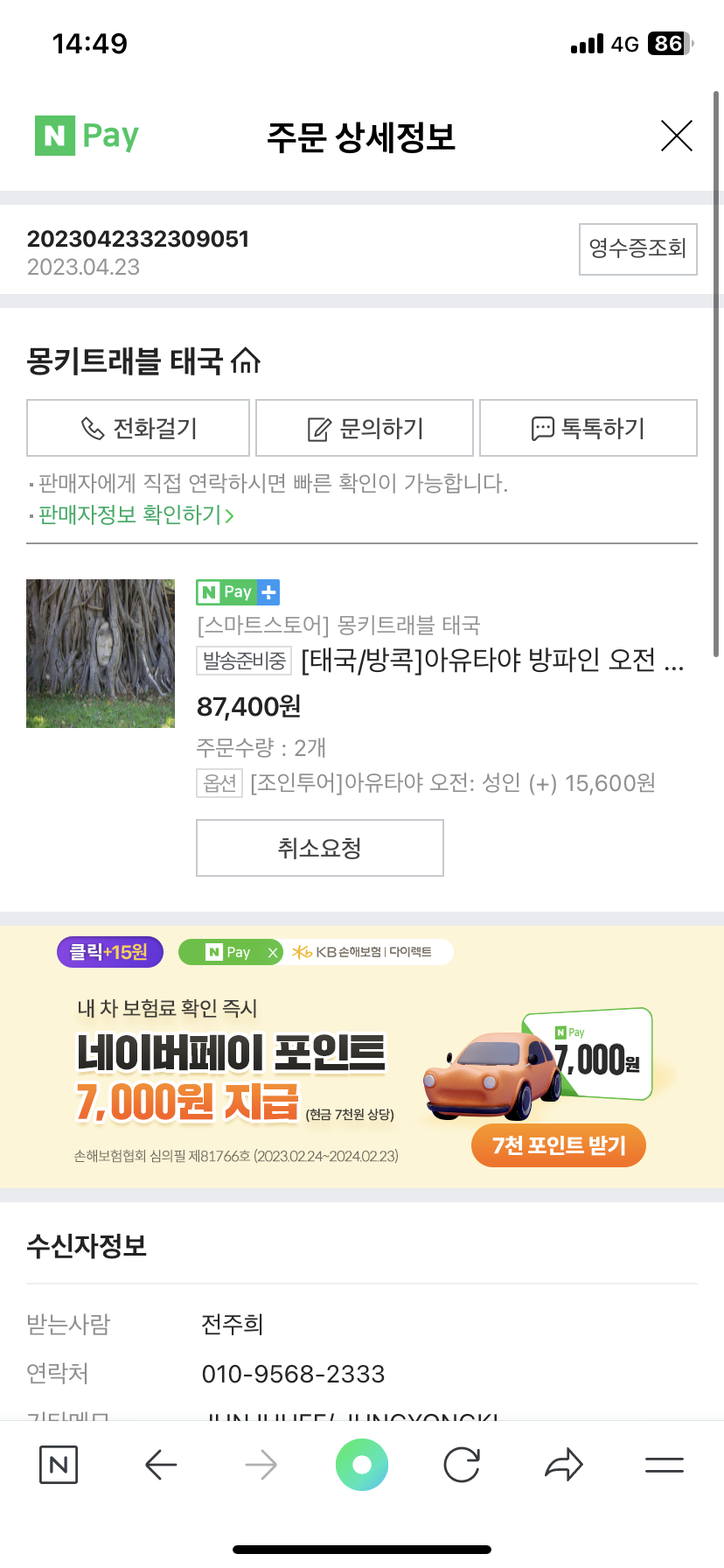Open the browser menu with two lines
Viewport: 724px width, 1568px height.
664,1465
